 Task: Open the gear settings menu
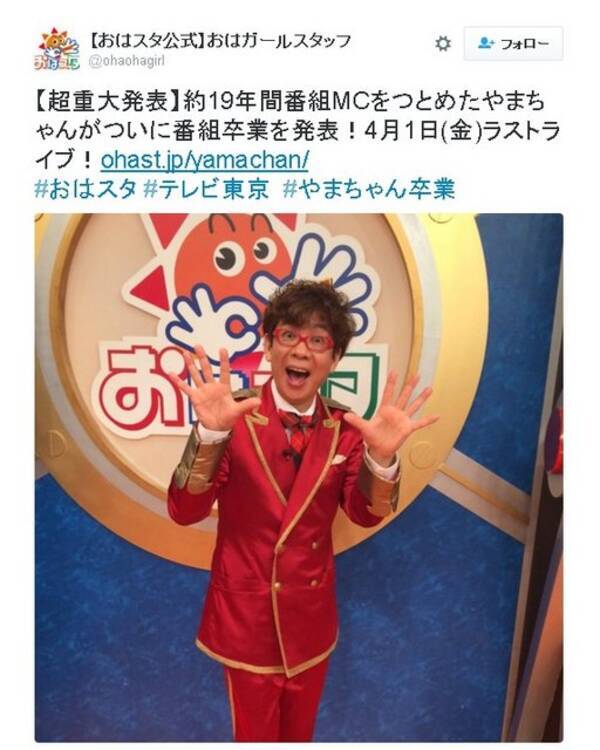(x=442, y=44)
